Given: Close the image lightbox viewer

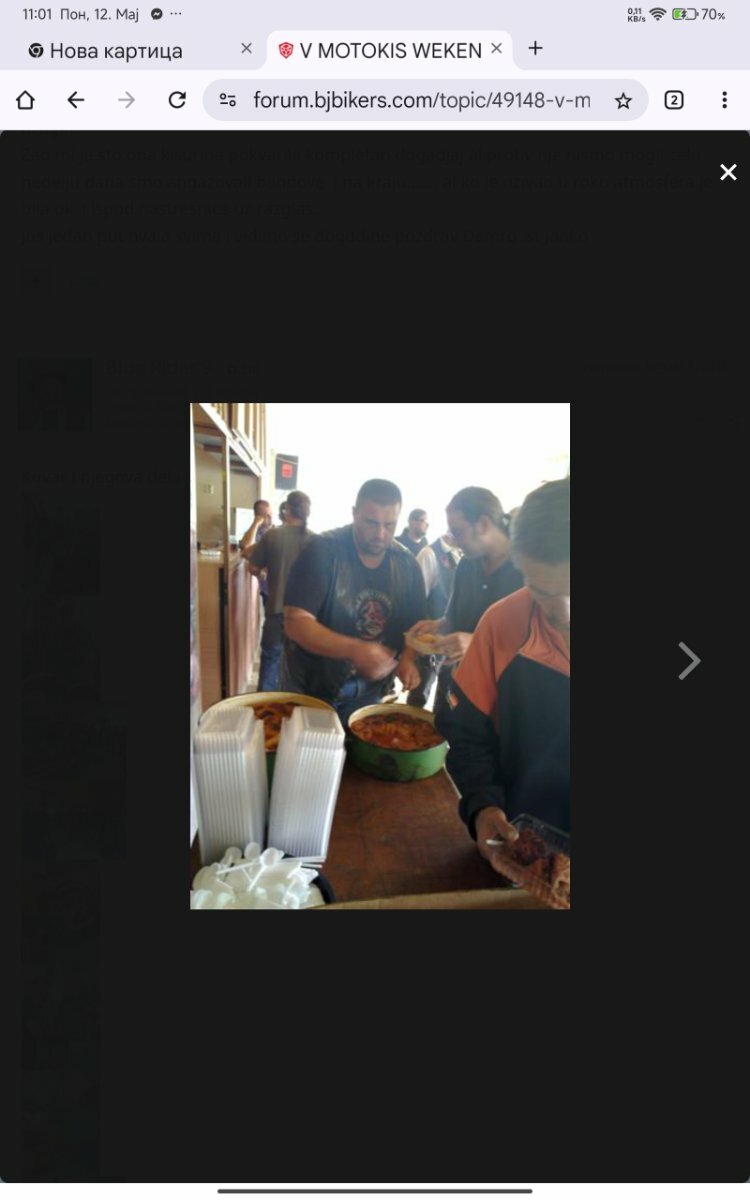Looking at the screenshot, I should [728, 172].
